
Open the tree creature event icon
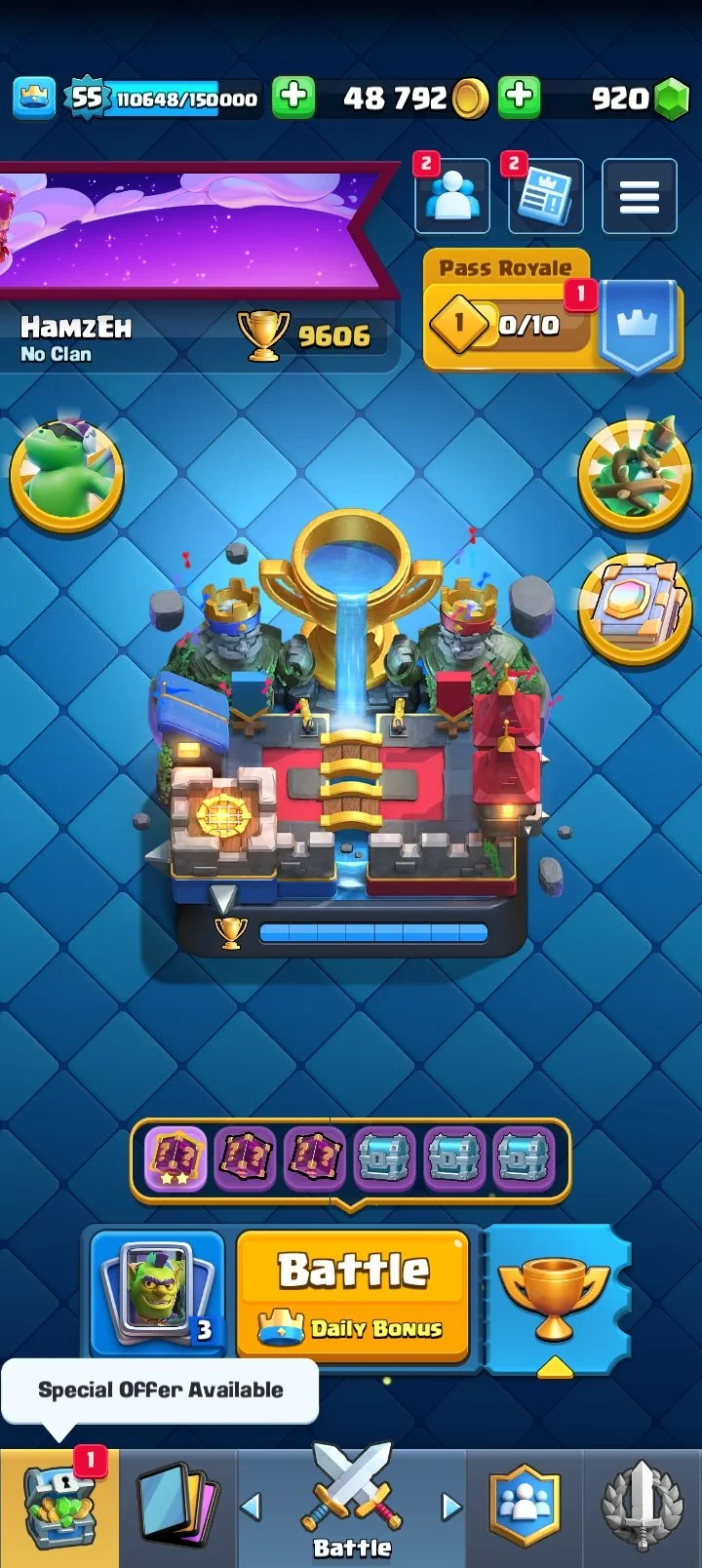[x=635, y=475]
